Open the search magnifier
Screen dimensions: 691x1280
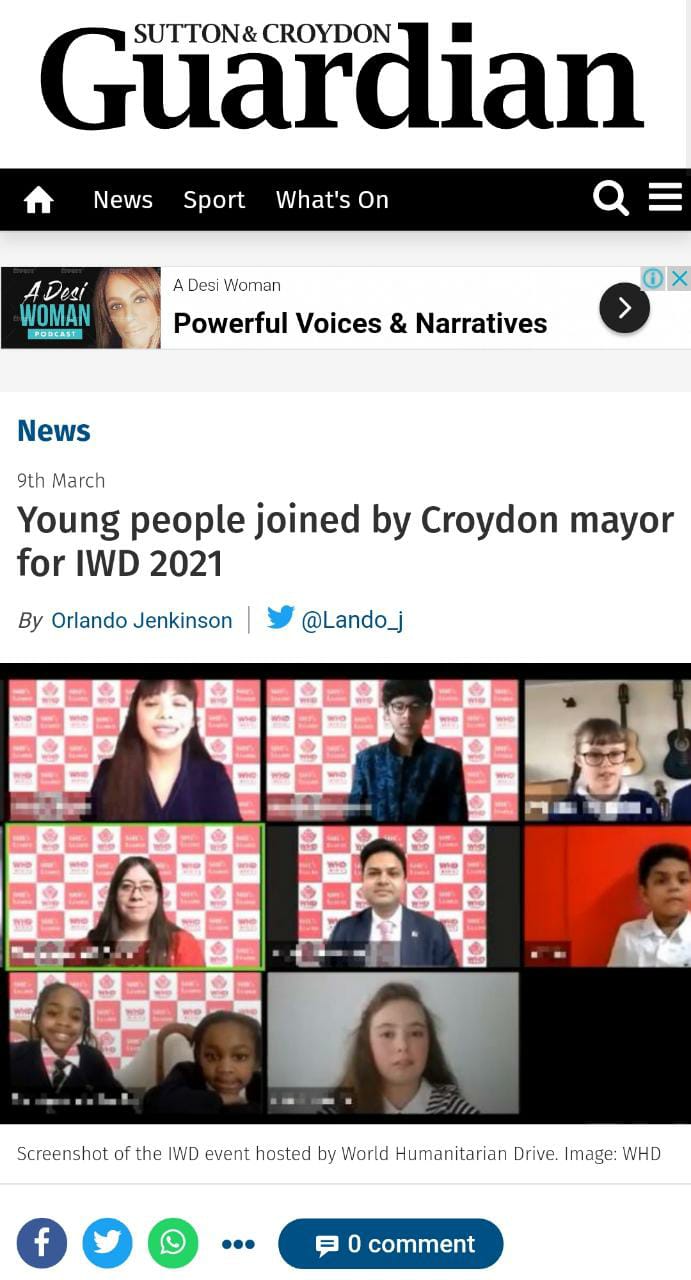(611, 199)
